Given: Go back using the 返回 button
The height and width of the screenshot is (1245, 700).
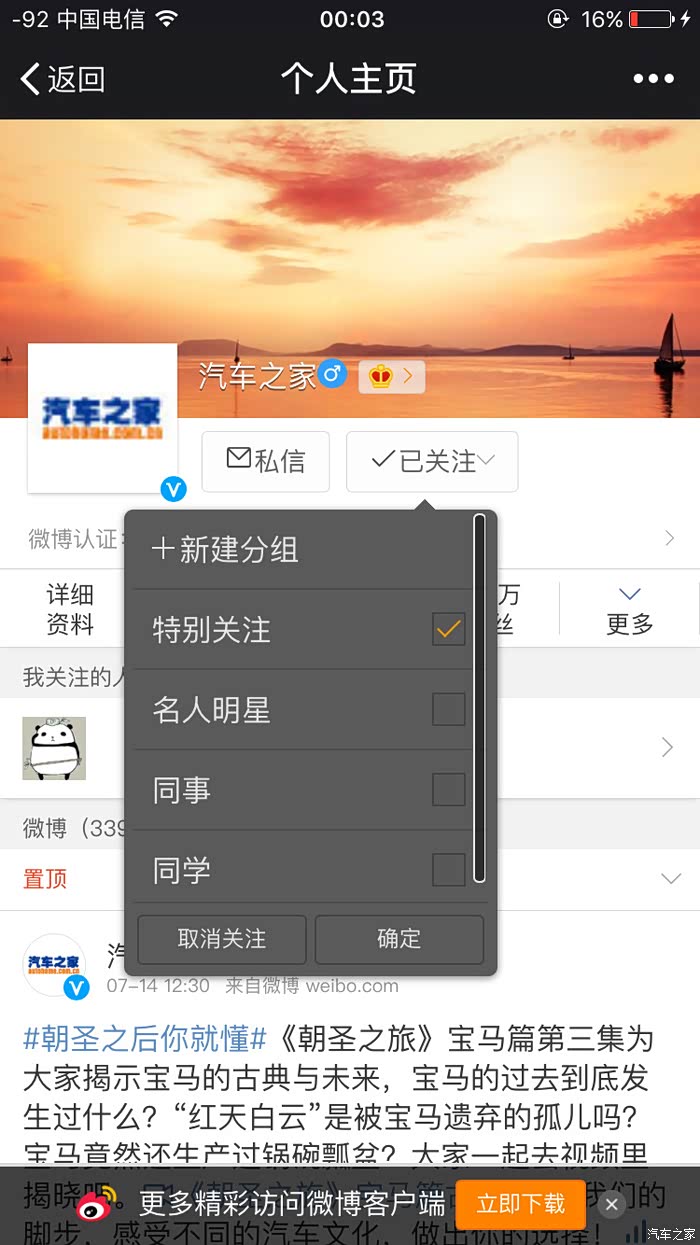Looking at the screenshot, I should pos(62,79).
